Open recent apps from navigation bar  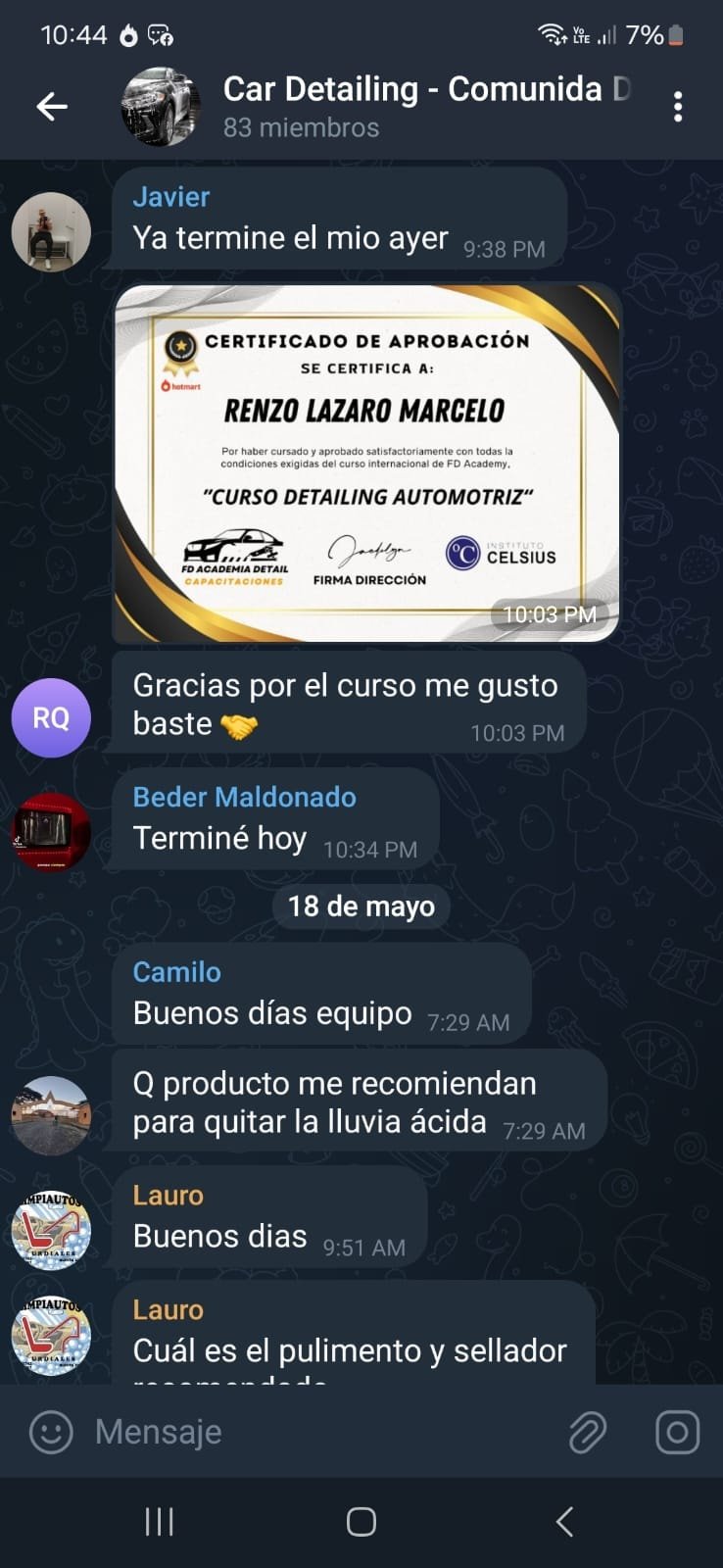pos(159,1521)
